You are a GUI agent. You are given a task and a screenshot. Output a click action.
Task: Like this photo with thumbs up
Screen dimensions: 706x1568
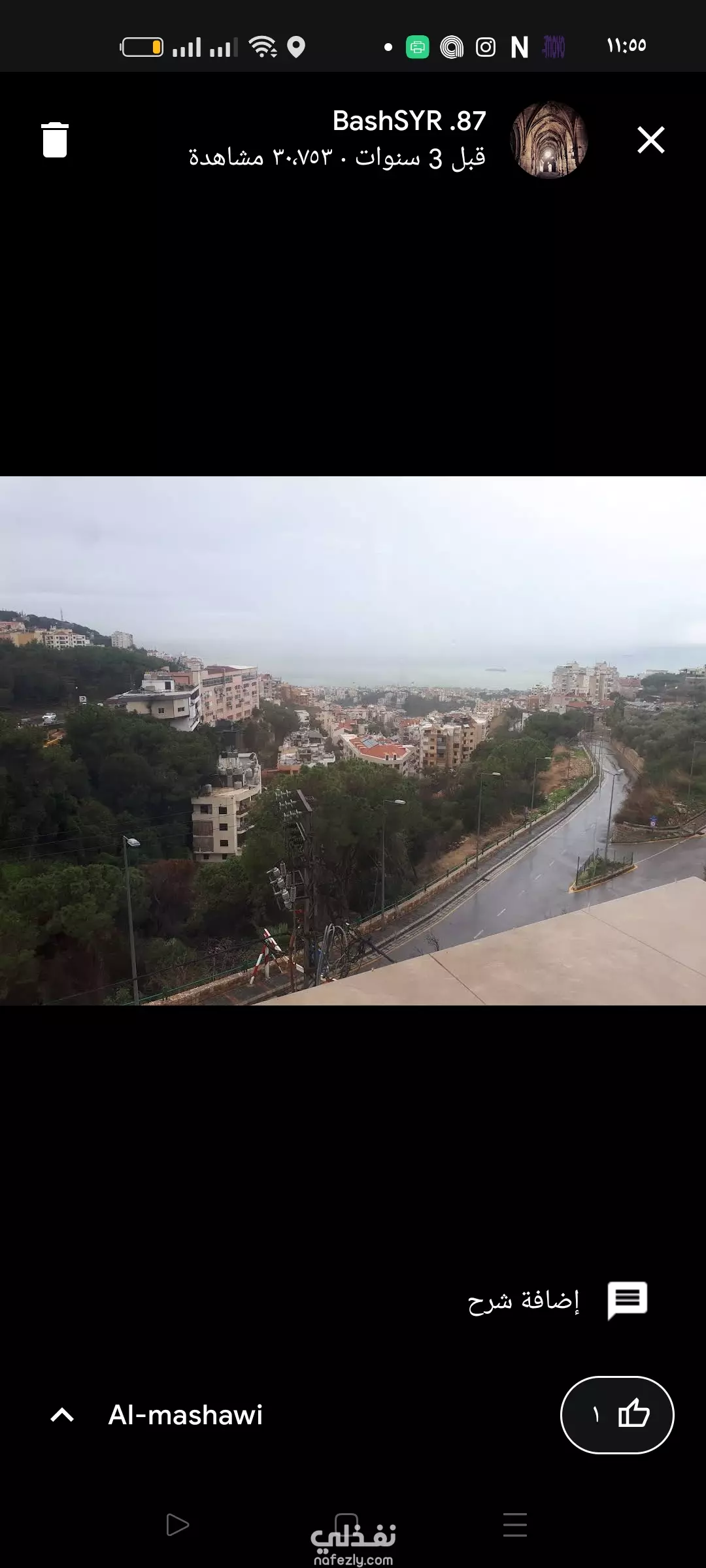pos(617,1415)
